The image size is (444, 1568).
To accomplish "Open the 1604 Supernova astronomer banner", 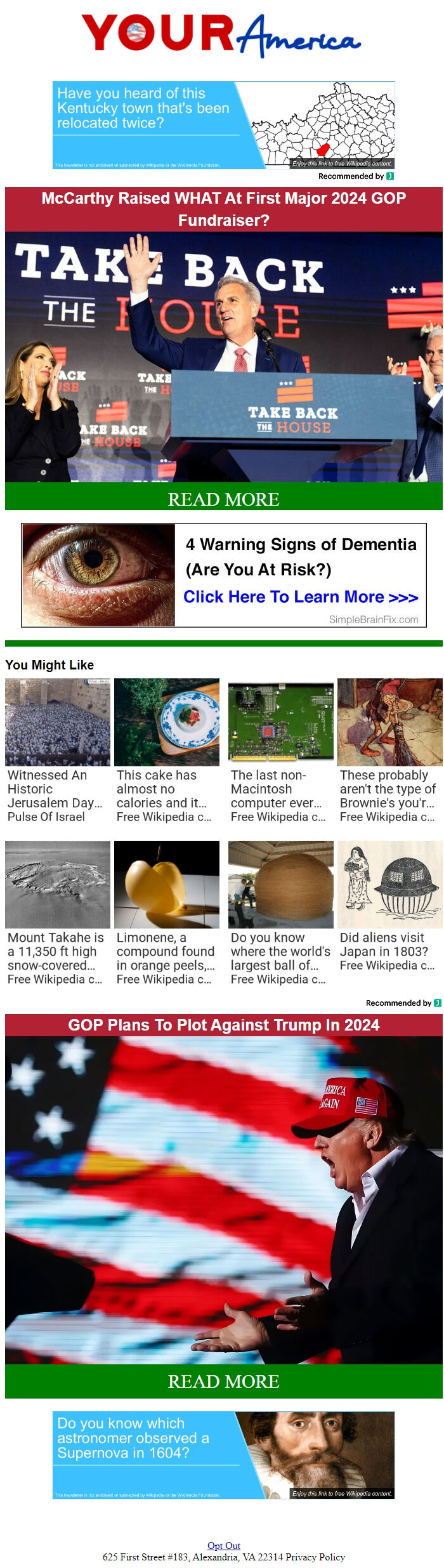I will [x=223, y=1455].
